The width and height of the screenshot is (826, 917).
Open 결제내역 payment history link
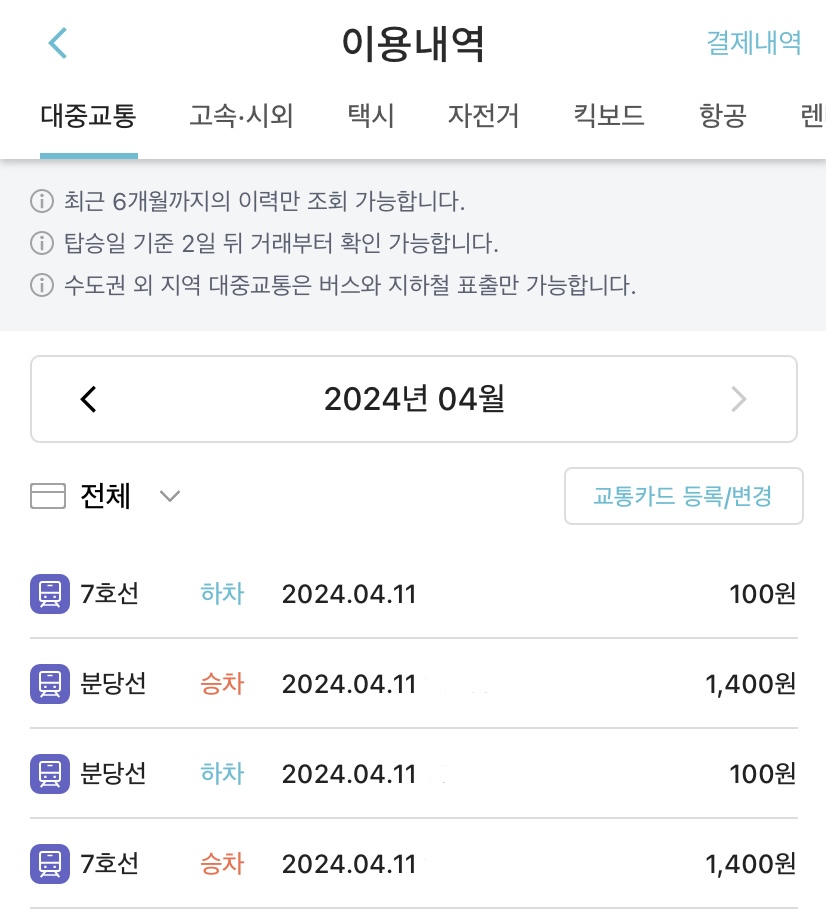pyautogui.click(x=753, y=43)
